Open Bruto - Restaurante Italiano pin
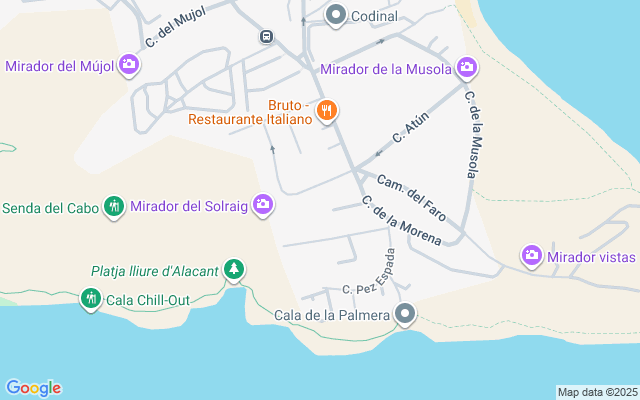This screenshot has height=400, width=640. pyautogui.click(x=326, y=110)
